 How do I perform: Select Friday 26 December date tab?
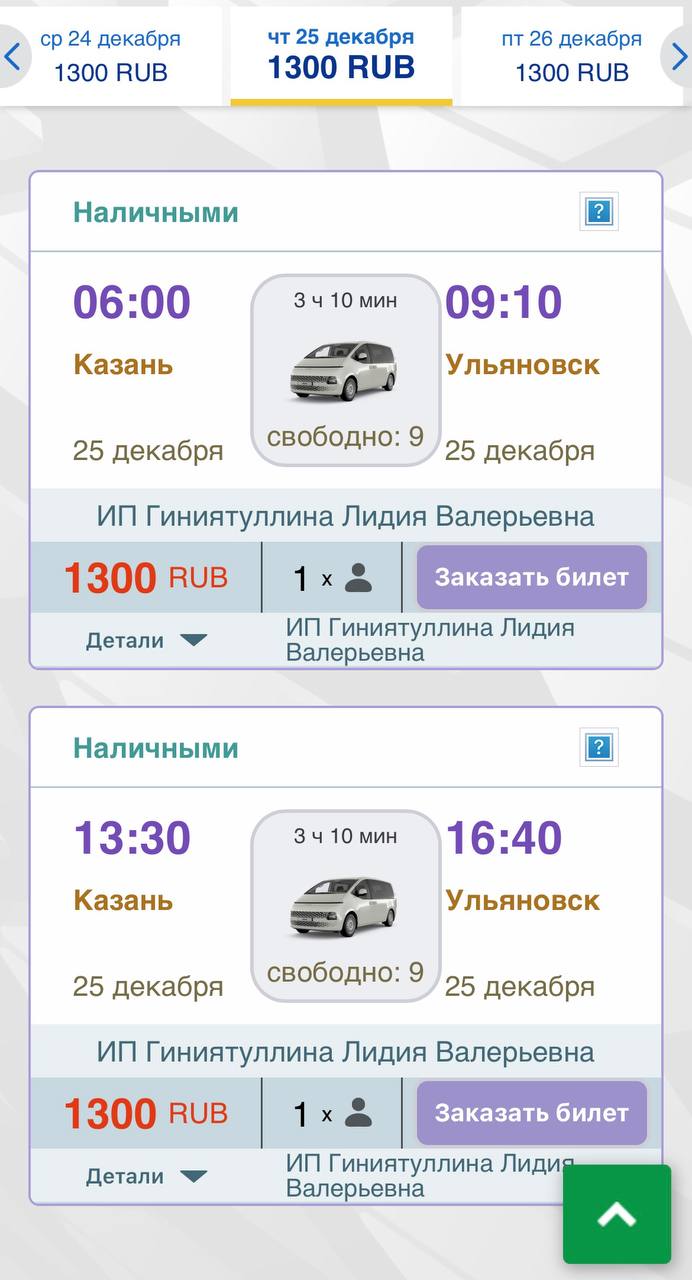571,56
